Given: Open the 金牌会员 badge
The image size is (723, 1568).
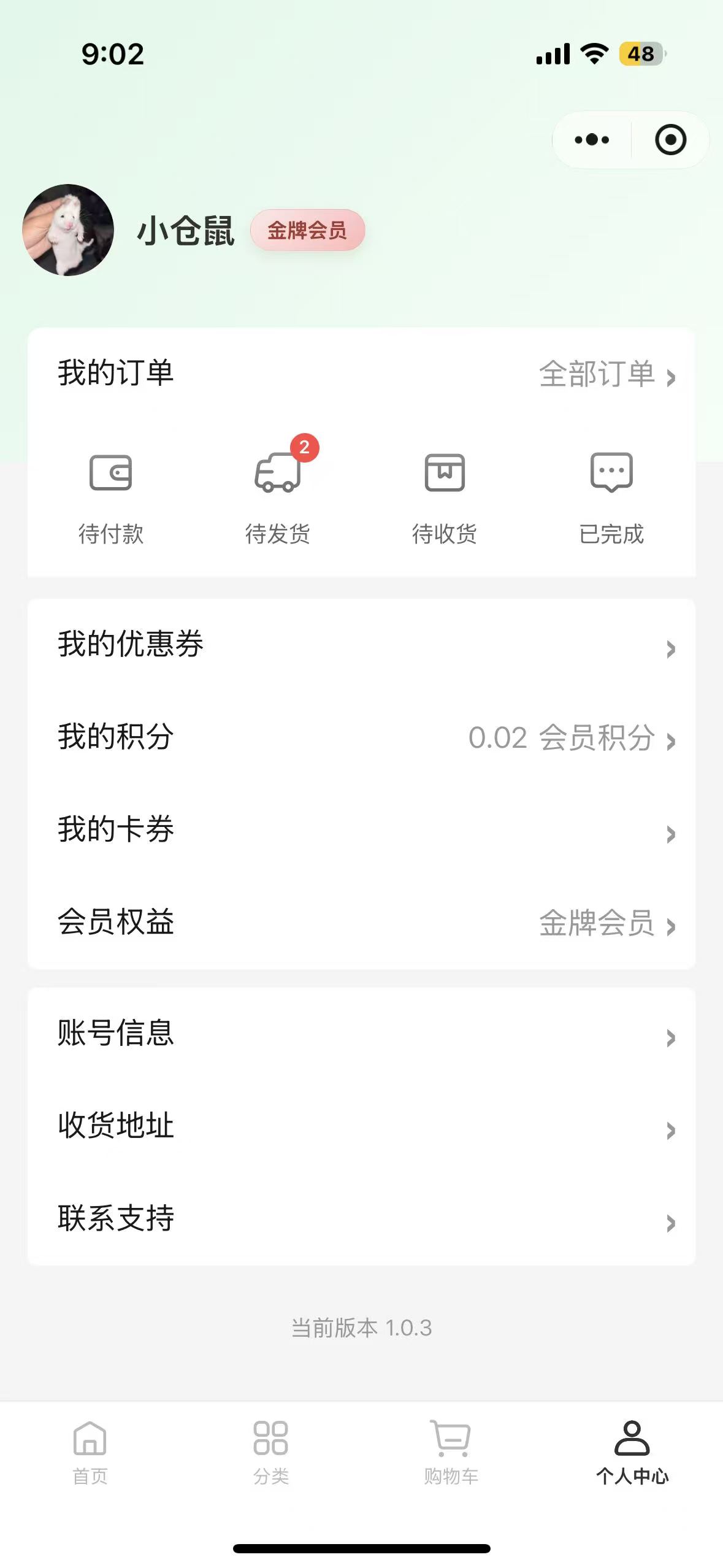Looking at the screenshot, I should pos(307,230).
